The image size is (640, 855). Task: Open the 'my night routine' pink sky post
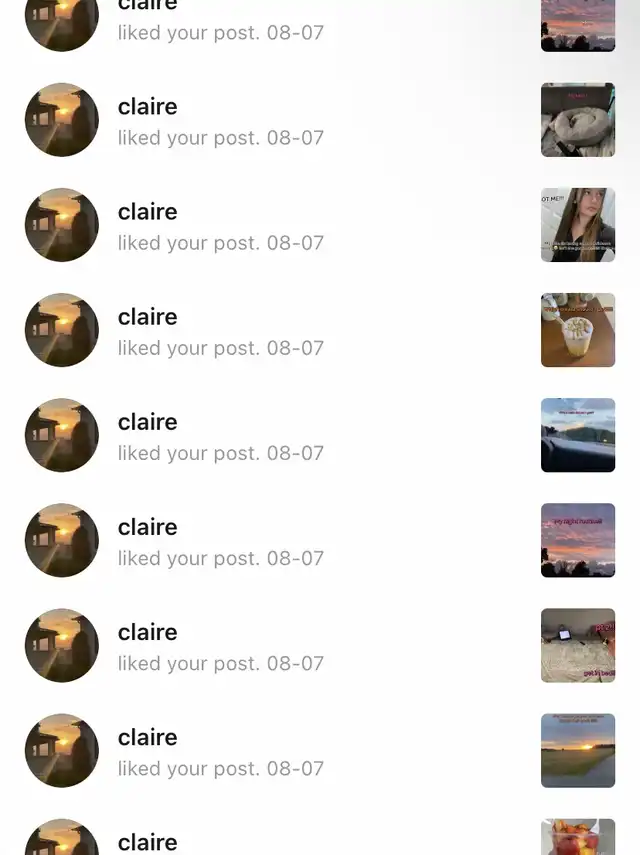[x=578, y=540]
